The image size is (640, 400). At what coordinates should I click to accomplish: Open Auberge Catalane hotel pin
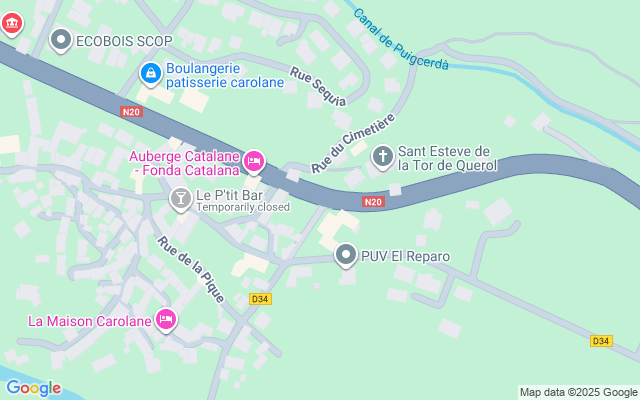coord(254,160)
